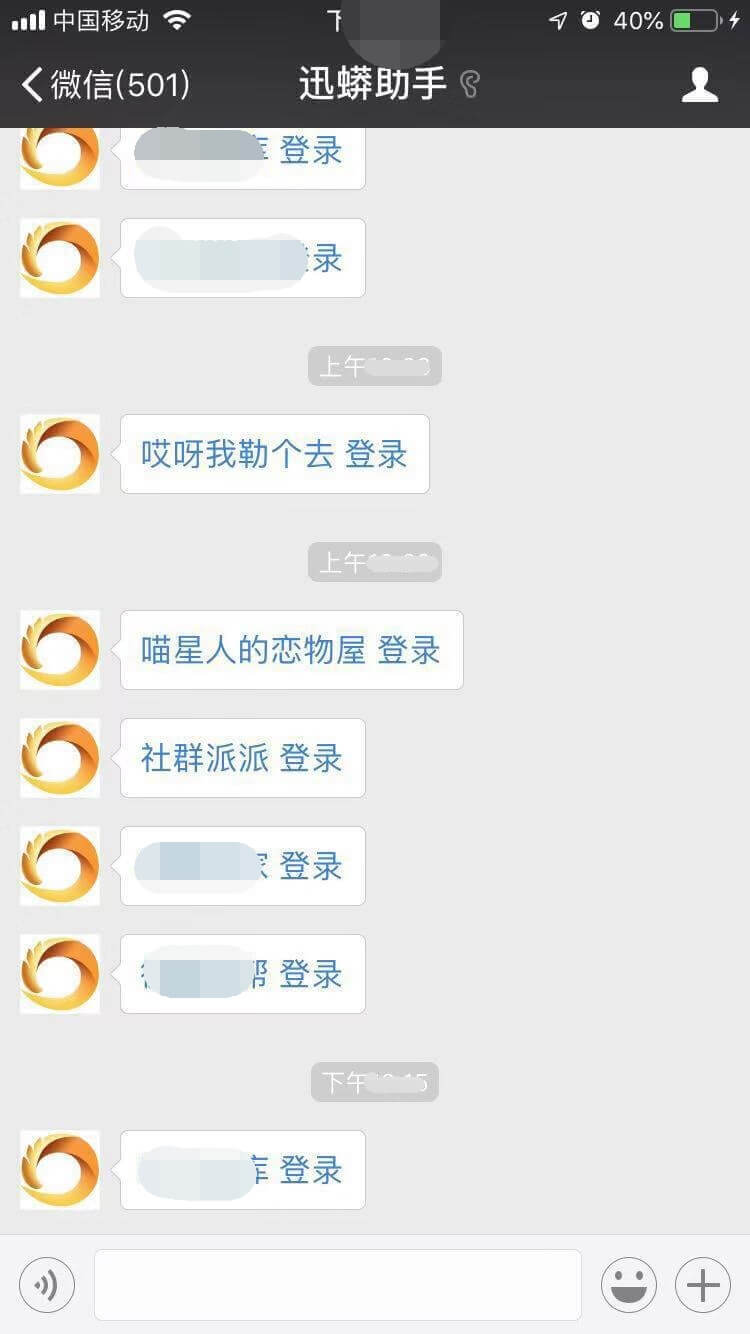Open the contact profile icon
750x1334 pixels.
pyautogui.click(x=699, y=85)
